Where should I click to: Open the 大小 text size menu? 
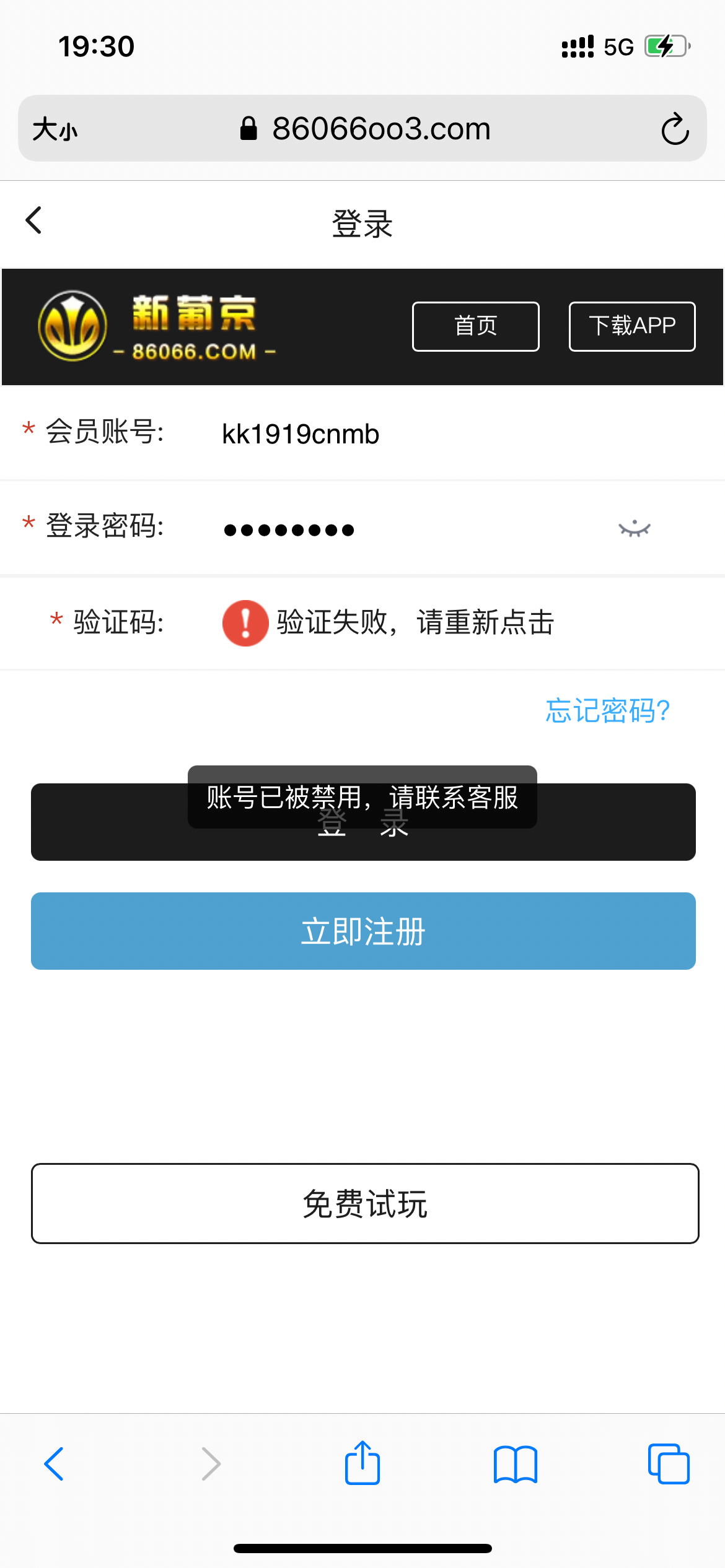(55, 129)
